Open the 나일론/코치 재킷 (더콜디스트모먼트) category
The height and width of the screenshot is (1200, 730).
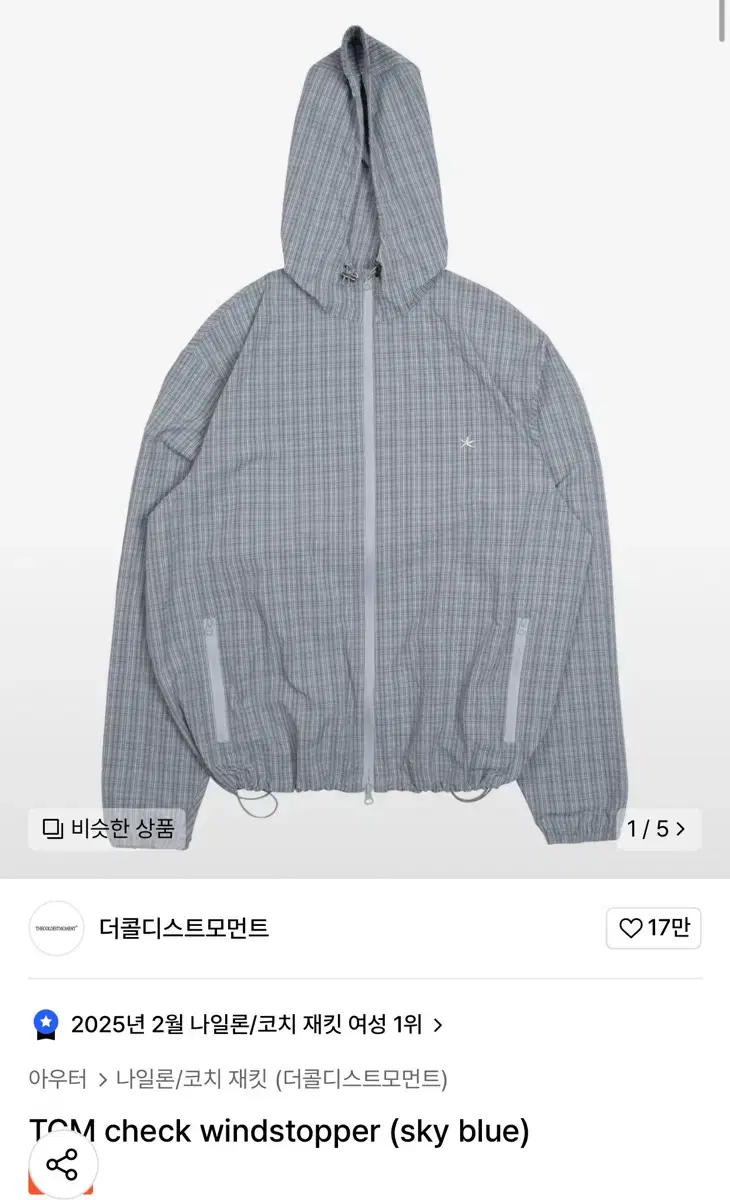[x=282, y=1079]
